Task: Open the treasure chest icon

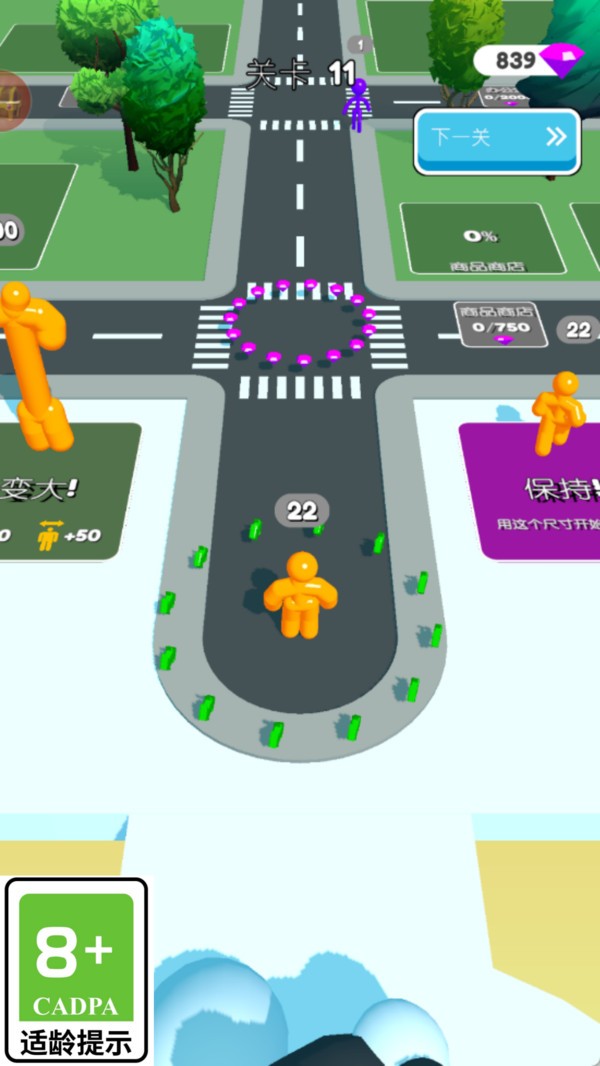Action: click(14, 100)
